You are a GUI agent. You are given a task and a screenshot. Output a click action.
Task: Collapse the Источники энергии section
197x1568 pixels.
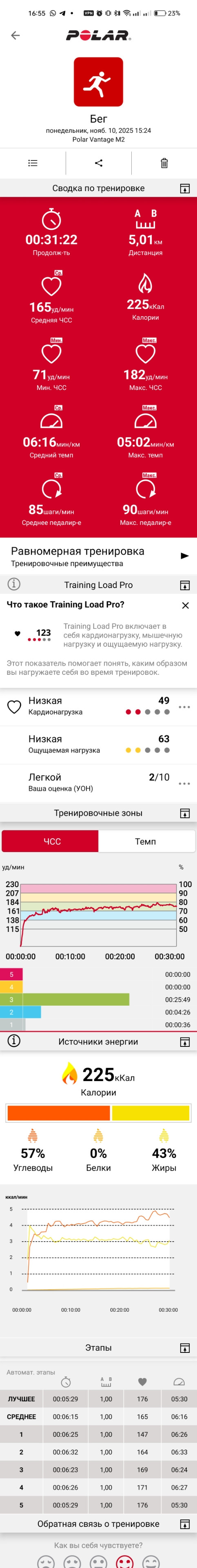pos(185,1042)
